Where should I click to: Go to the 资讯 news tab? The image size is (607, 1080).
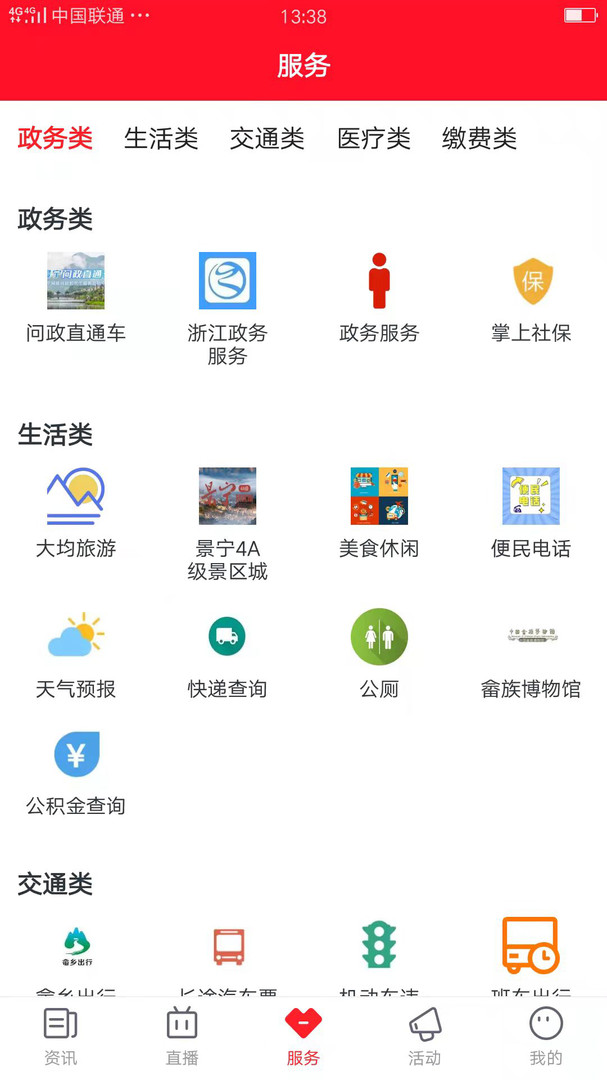tap(60, 1036)
